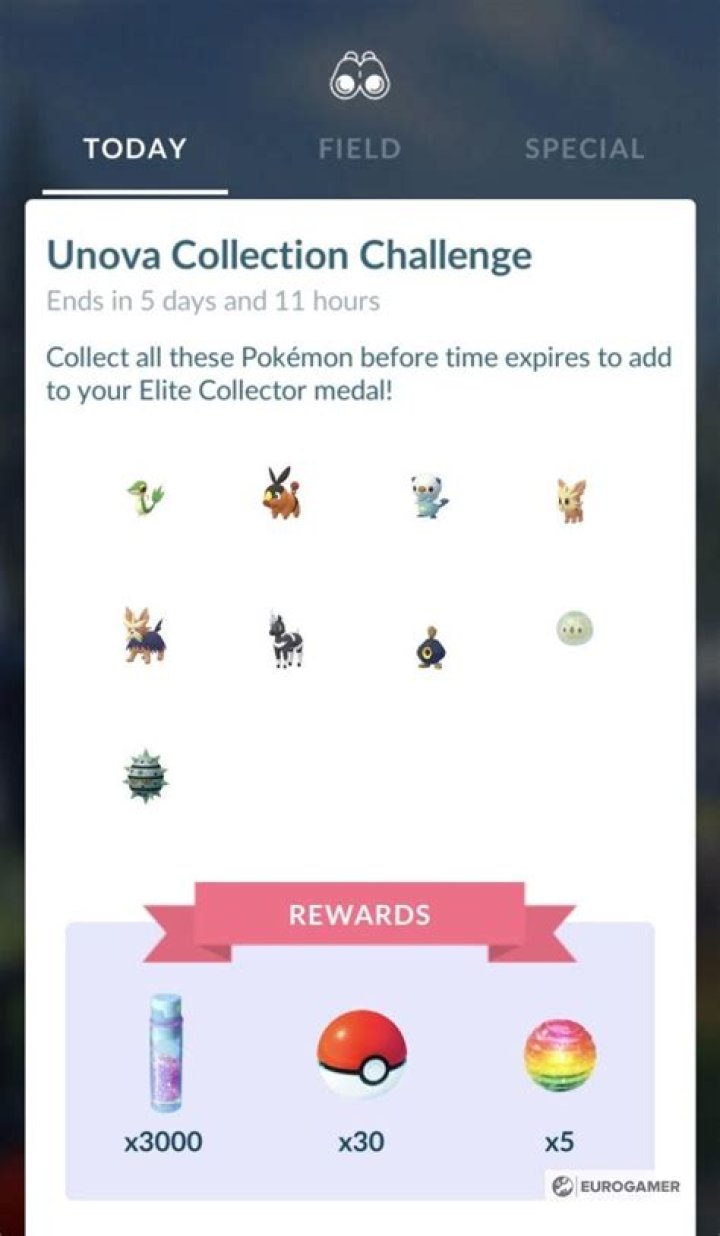
Task: Click the x3000 Stardust amount label
Action: [x=164, y=1141]
